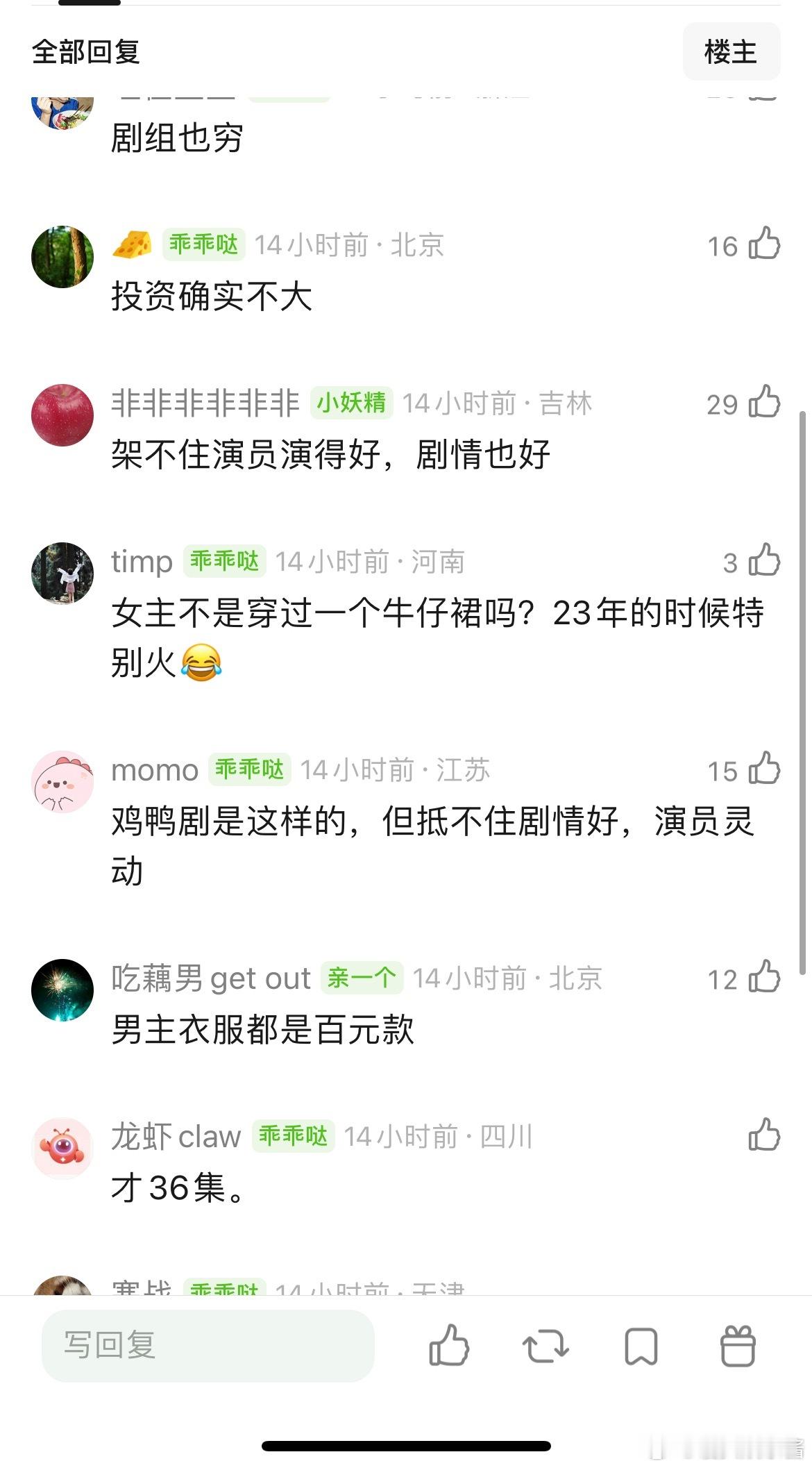This screenshot has width=812, height=1468.
Task: Bookmark this post
Action: [641, 1346]
